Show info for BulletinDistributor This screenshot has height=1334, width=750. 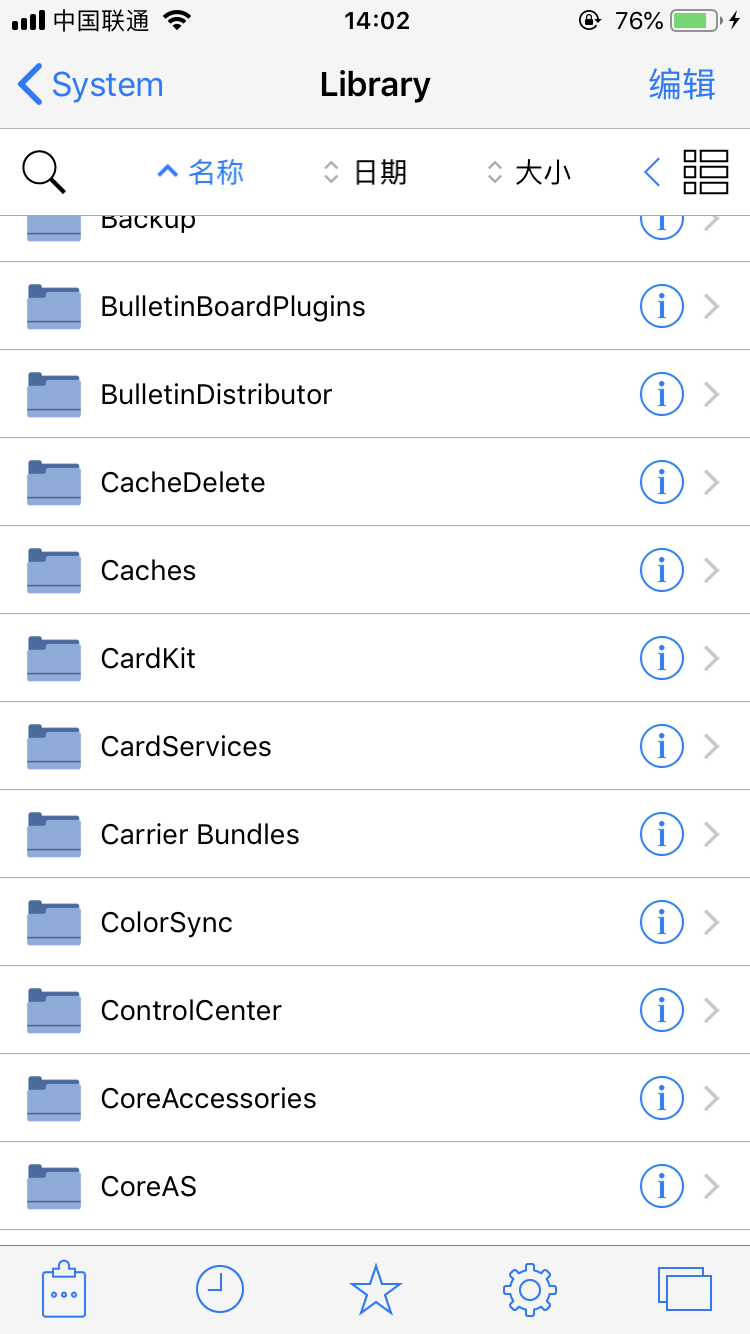pos(661,394)
